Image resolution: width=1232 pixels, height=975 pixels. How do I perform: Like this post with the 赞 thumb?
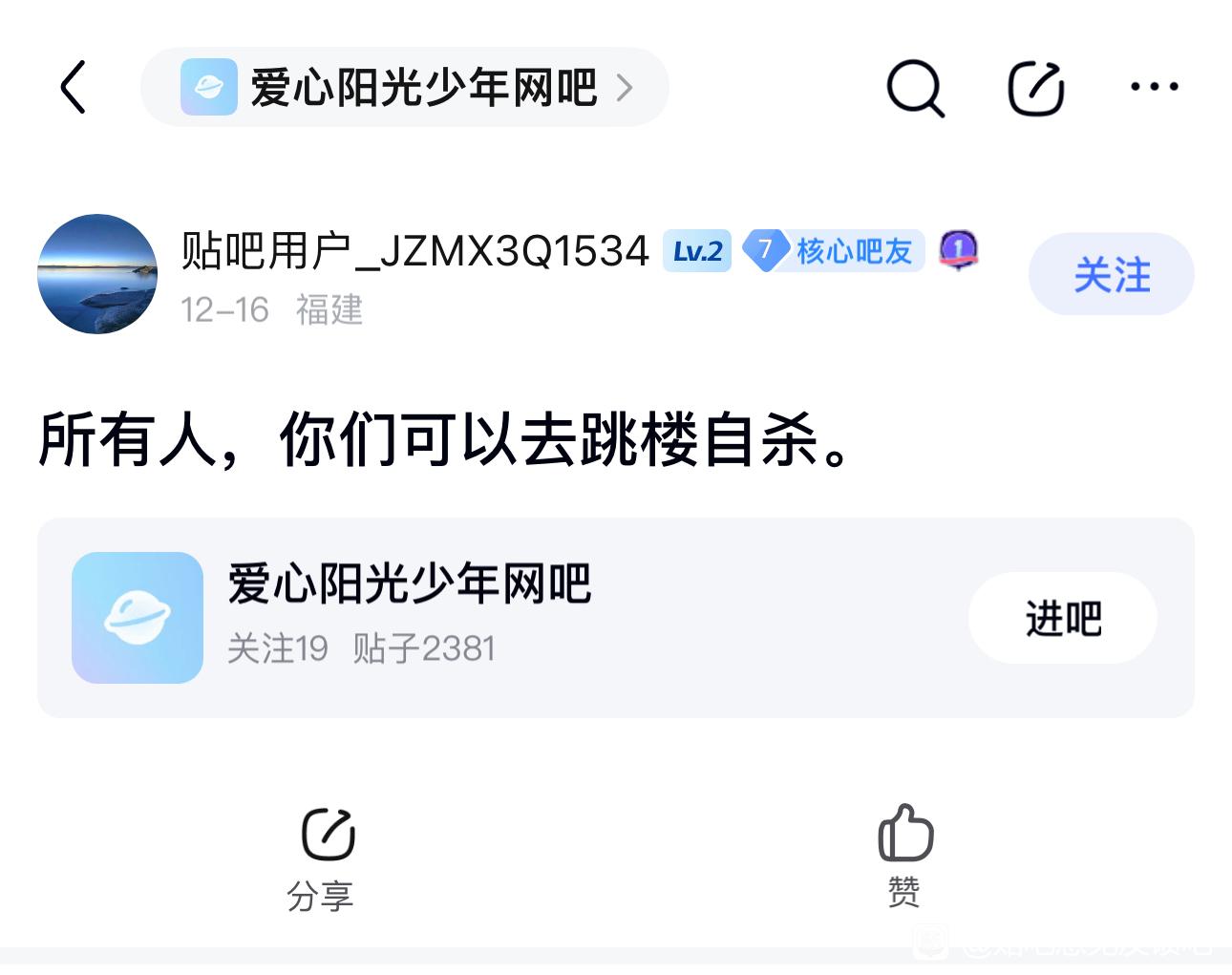click(x=904, y=853)
